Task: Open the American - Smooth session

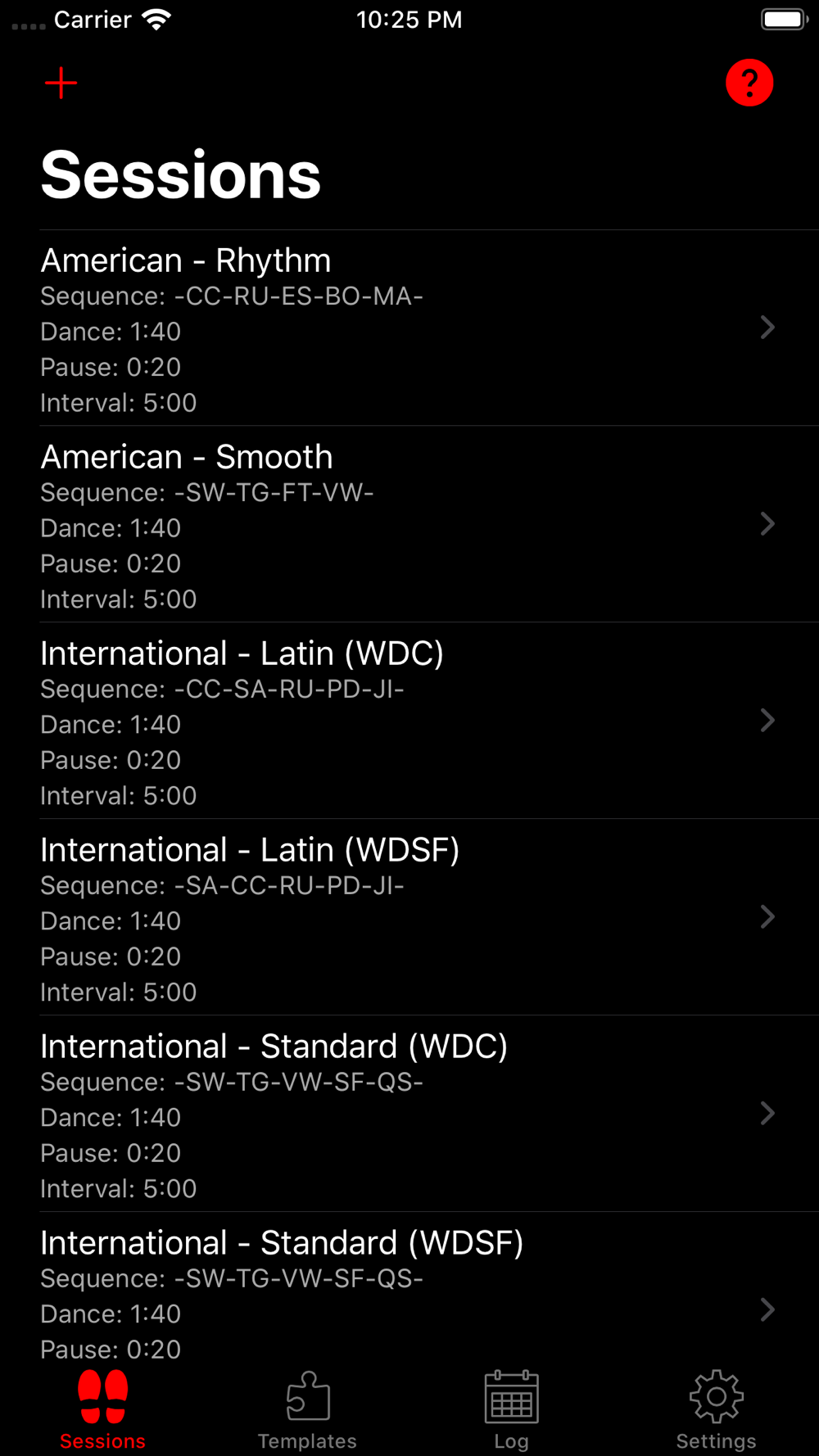Action: pos(409,524)
